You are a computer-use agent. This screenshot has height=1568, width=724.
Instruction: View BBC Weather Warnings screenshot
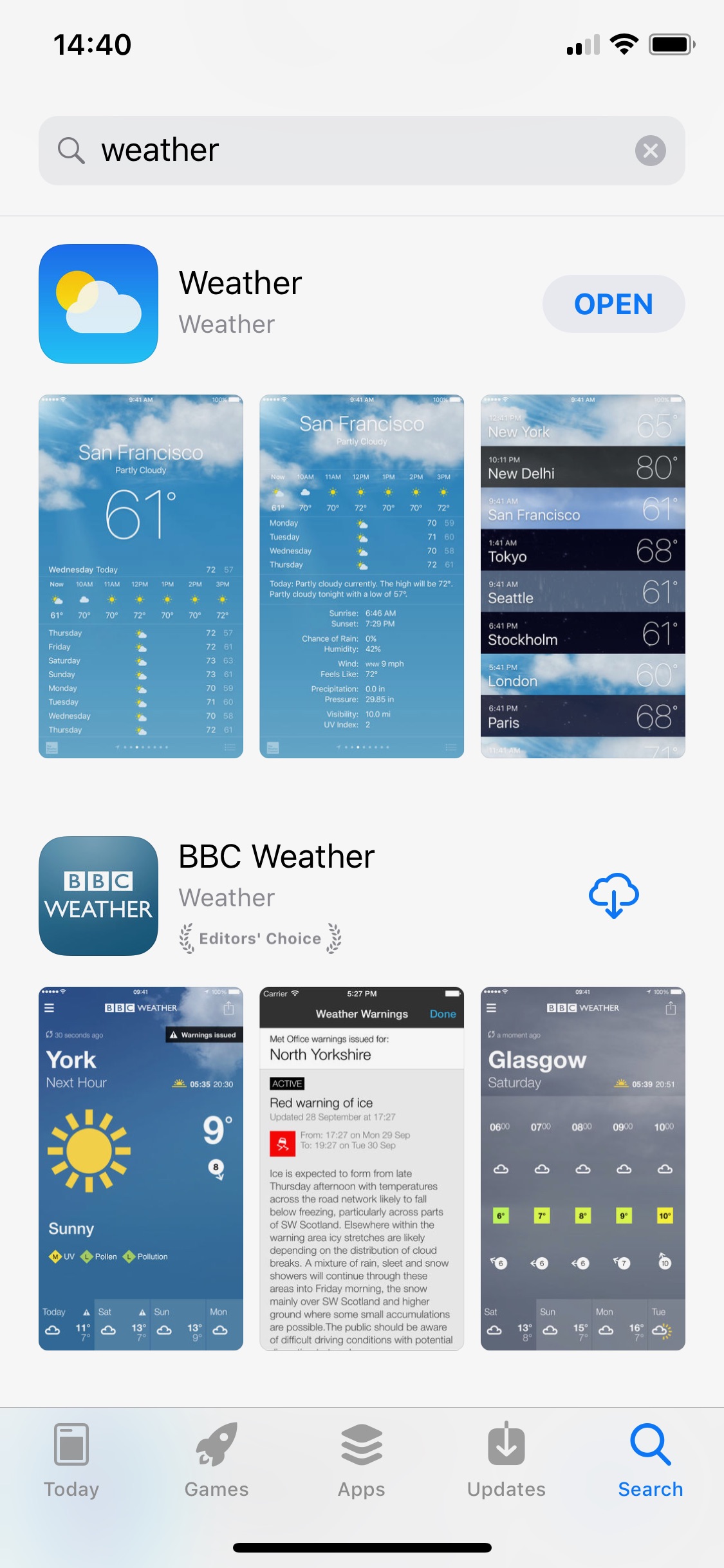362,1168
